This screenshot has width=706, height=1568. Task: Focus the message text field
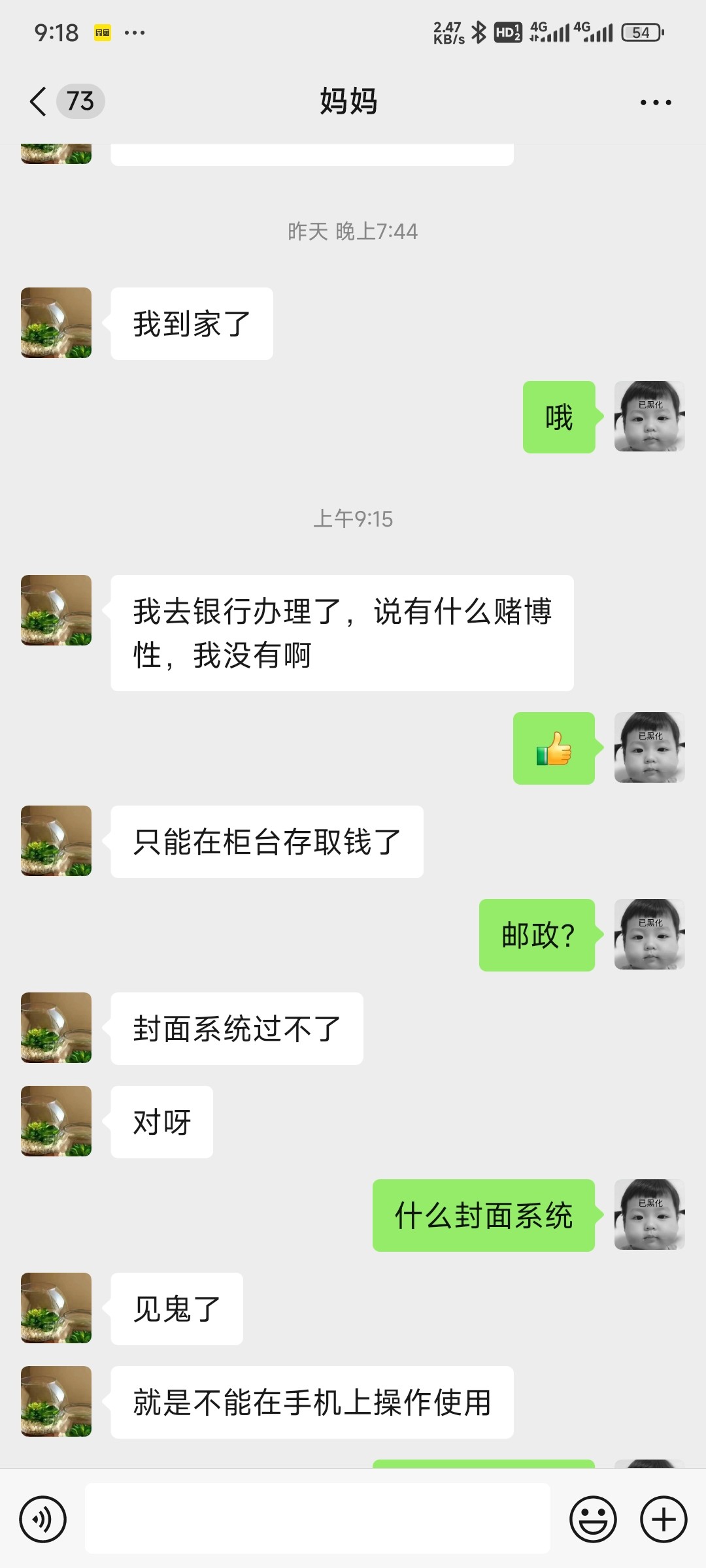coord(318,1519)
